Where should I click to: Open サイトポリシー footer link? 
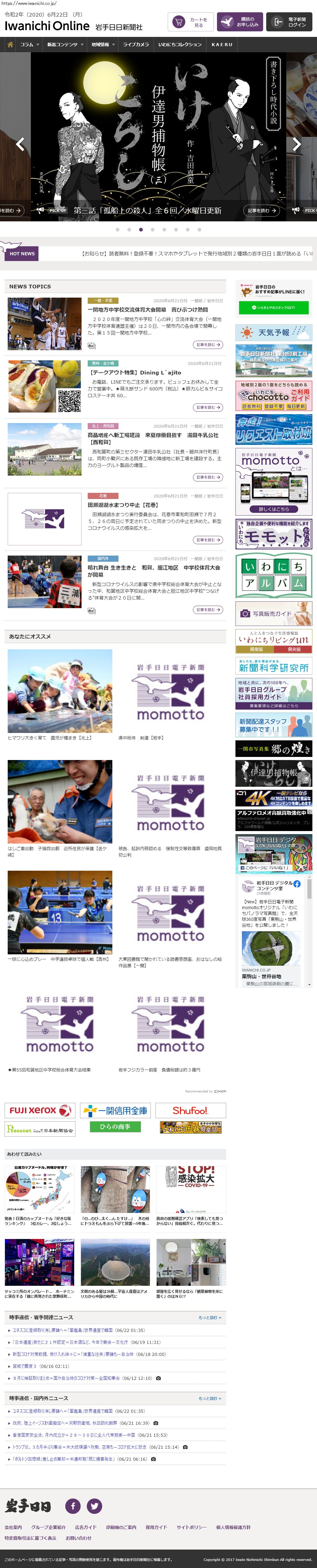(x=191, y=1527)
